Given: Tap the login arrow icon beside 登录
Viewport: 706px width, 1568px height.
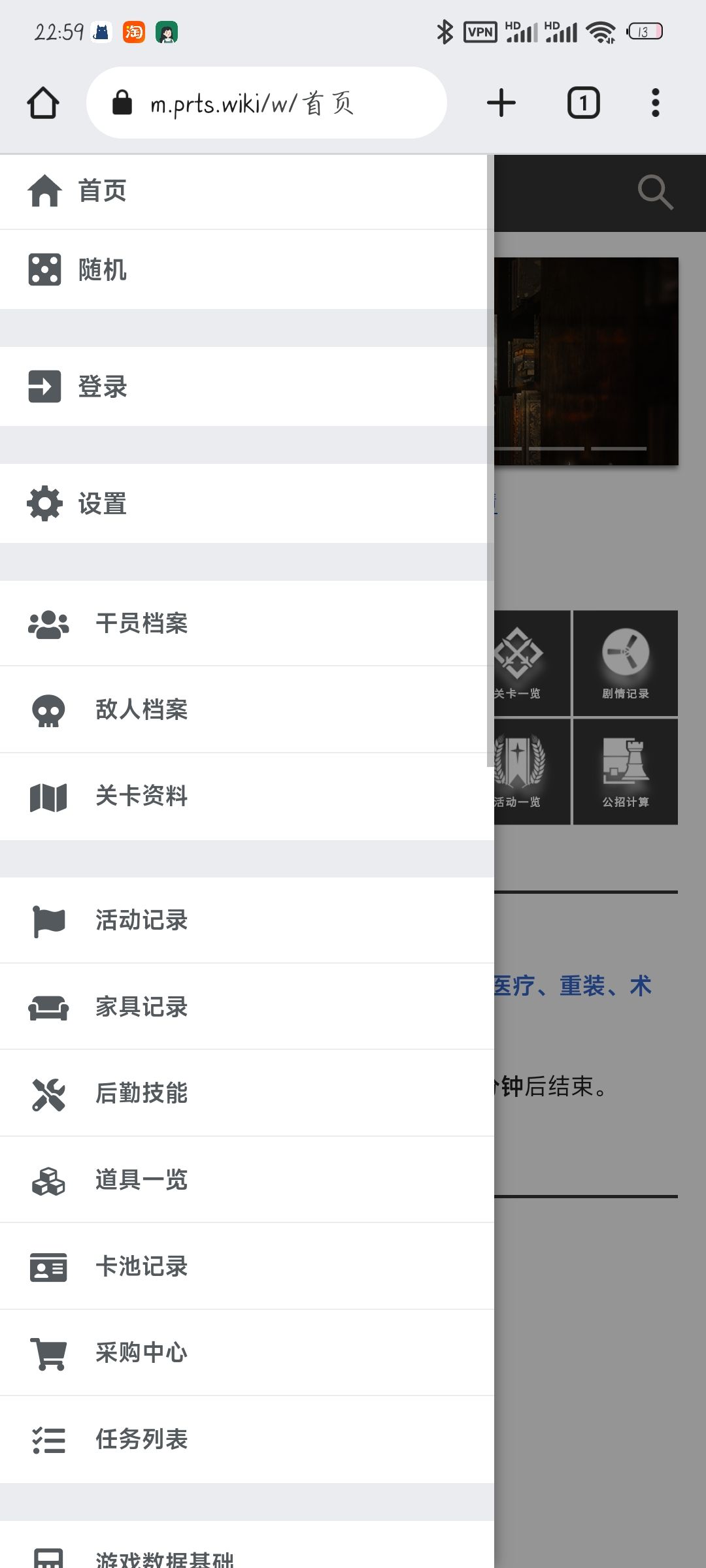Looking at the screenshot, I should click(x=46, y=386).
